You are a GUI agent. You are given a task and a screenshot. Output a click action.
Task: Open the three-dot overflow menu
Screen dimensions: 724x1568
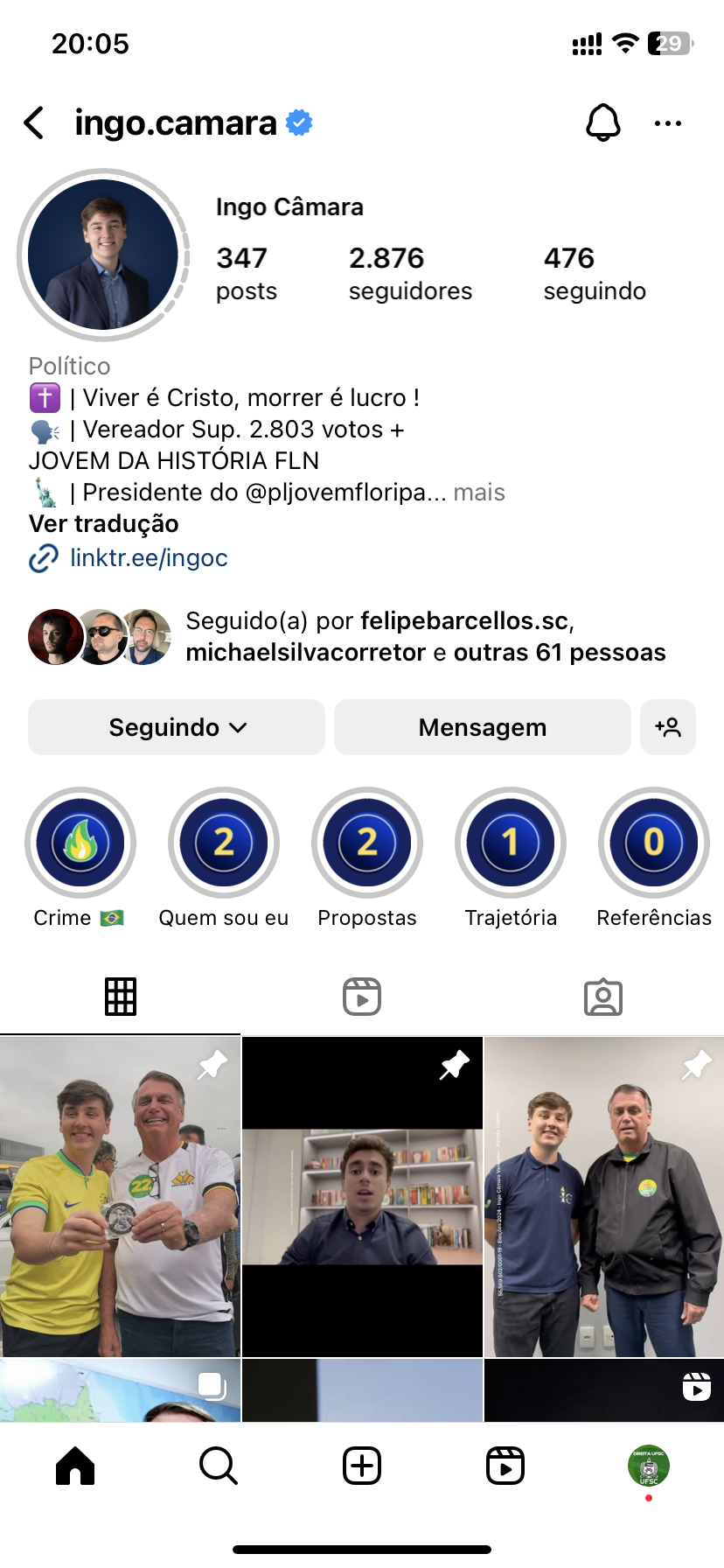click(x=667, y=123)
